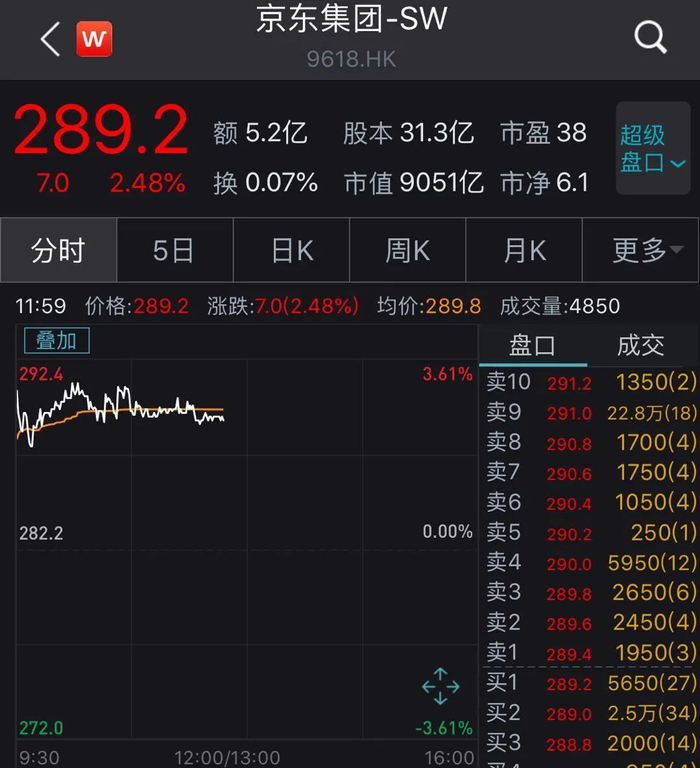
Task: Show the 成交 trades tab
Action: 641,346
